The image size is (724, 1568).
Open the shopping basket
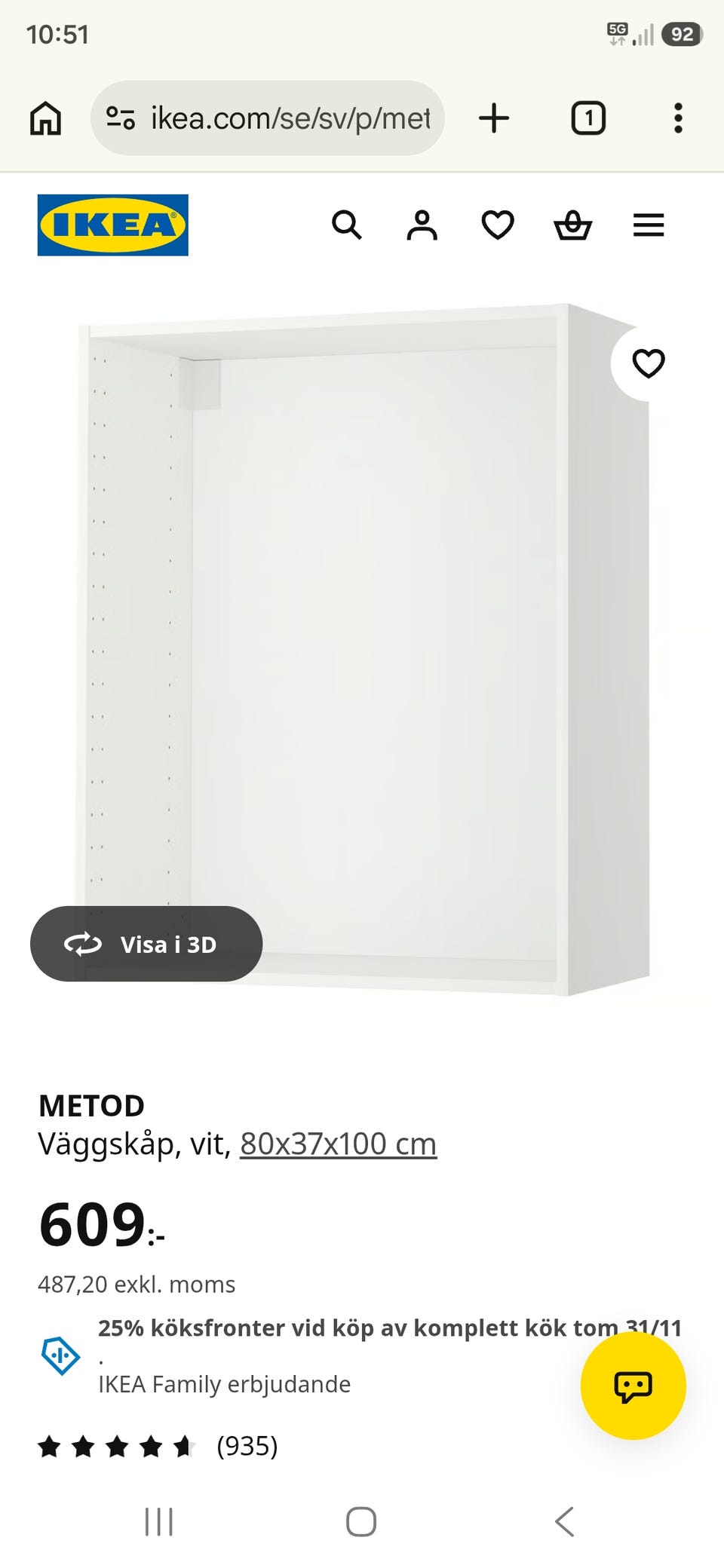(x=573, y=225)
